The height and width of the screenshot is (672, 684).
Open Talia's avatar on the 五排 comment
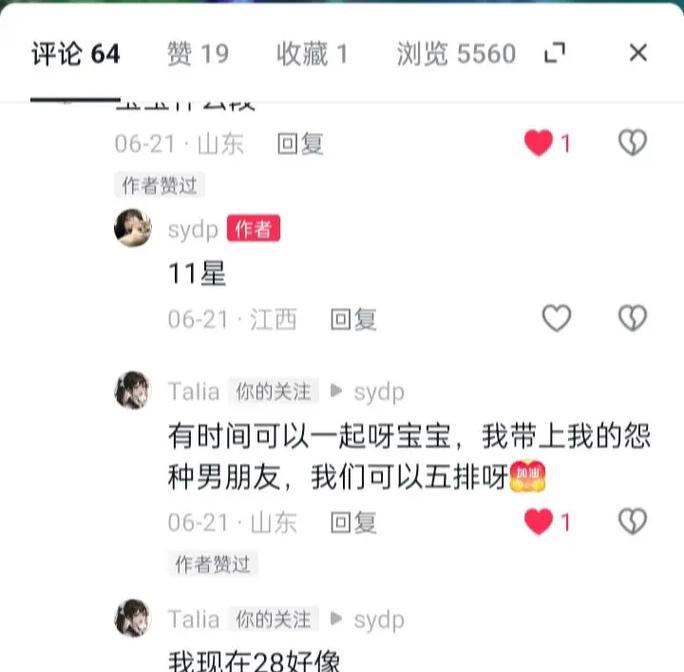pos(133,390)
